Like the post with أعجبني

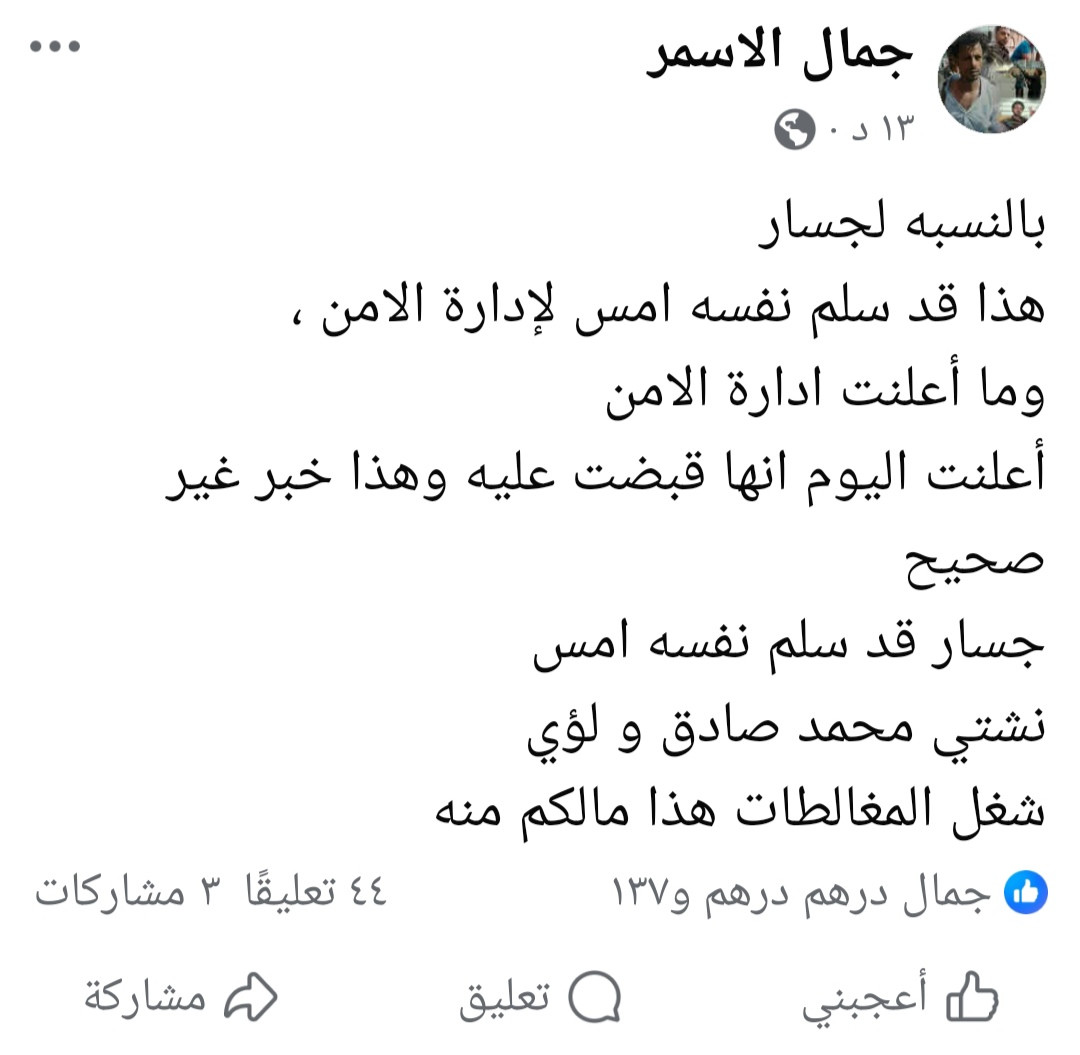coord(900,998)
